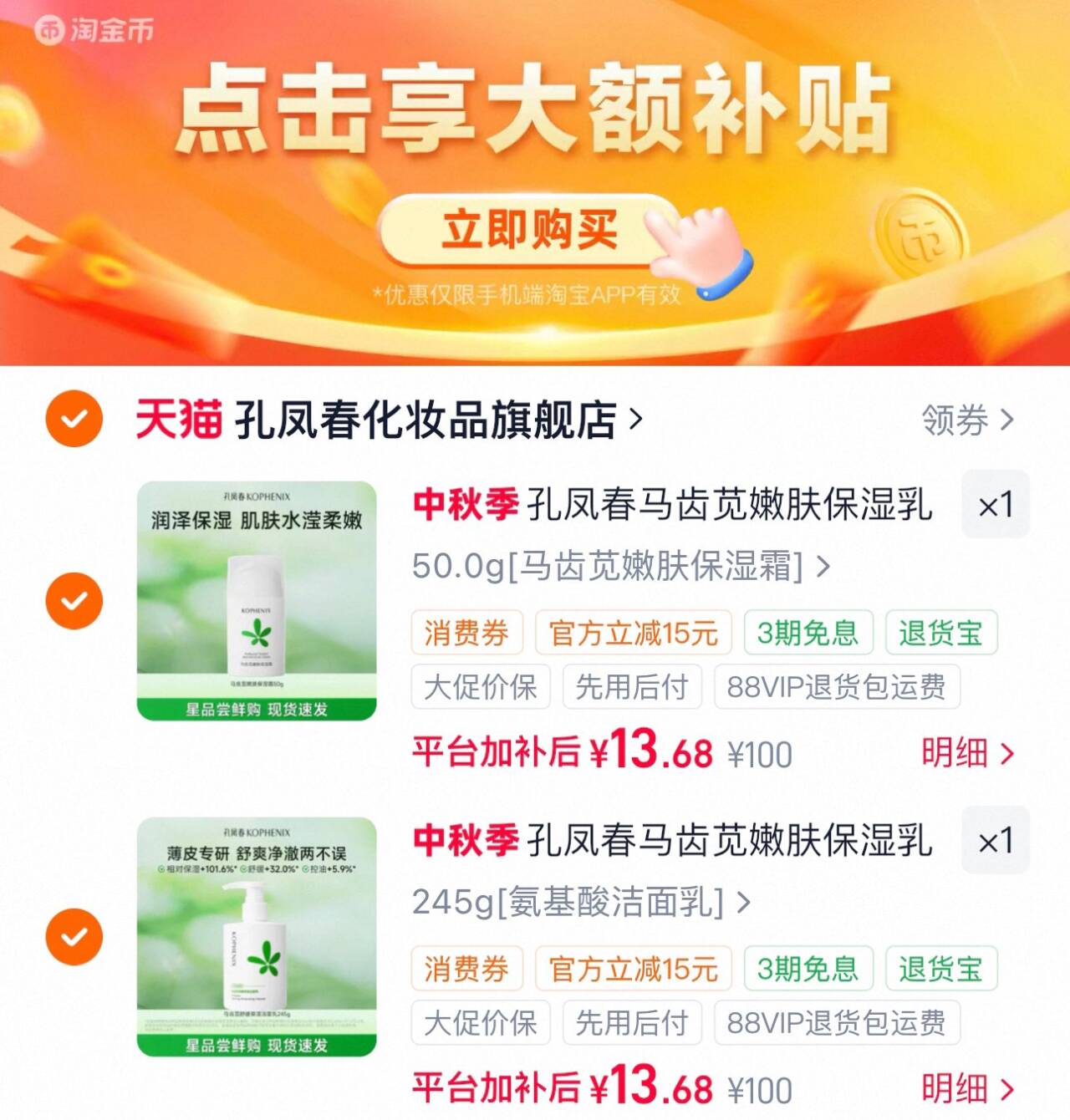Image resolution: width=1070 pixels, height=1120 pixels.
Task: Open the 孔凤春化妆品旗舰店 store page
Action: (390, 419)
